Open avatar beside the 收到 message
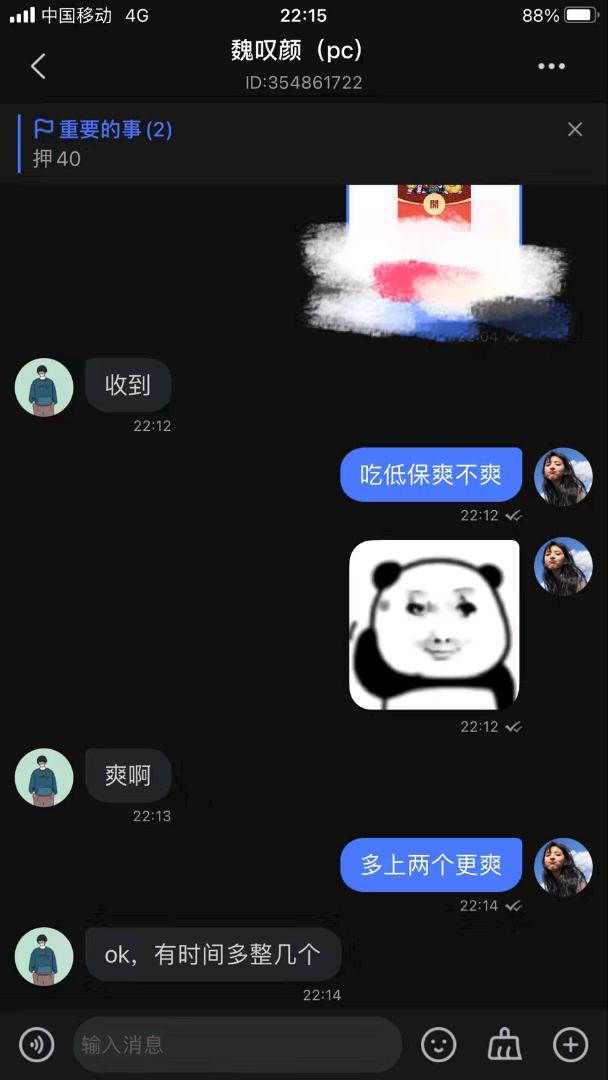This screenshot has height=1080, width=608. (44, 387)
